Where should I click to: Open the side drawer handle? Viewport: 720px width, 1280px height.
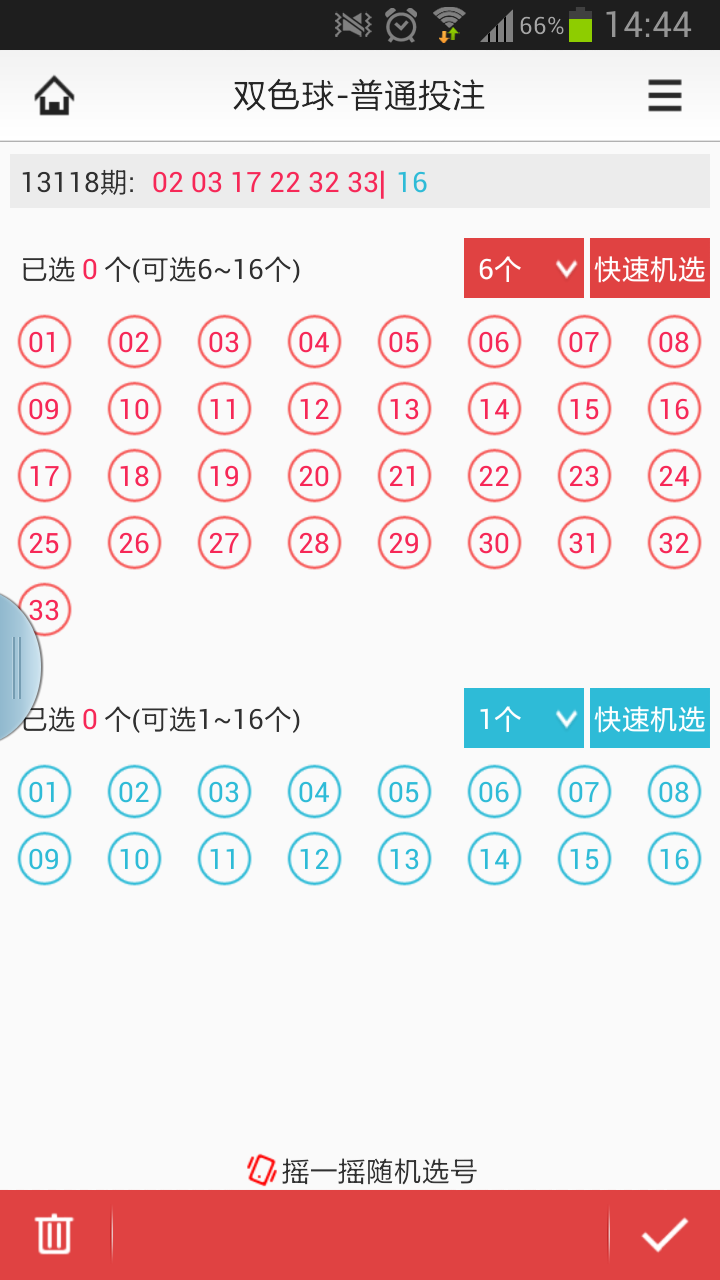16,668
